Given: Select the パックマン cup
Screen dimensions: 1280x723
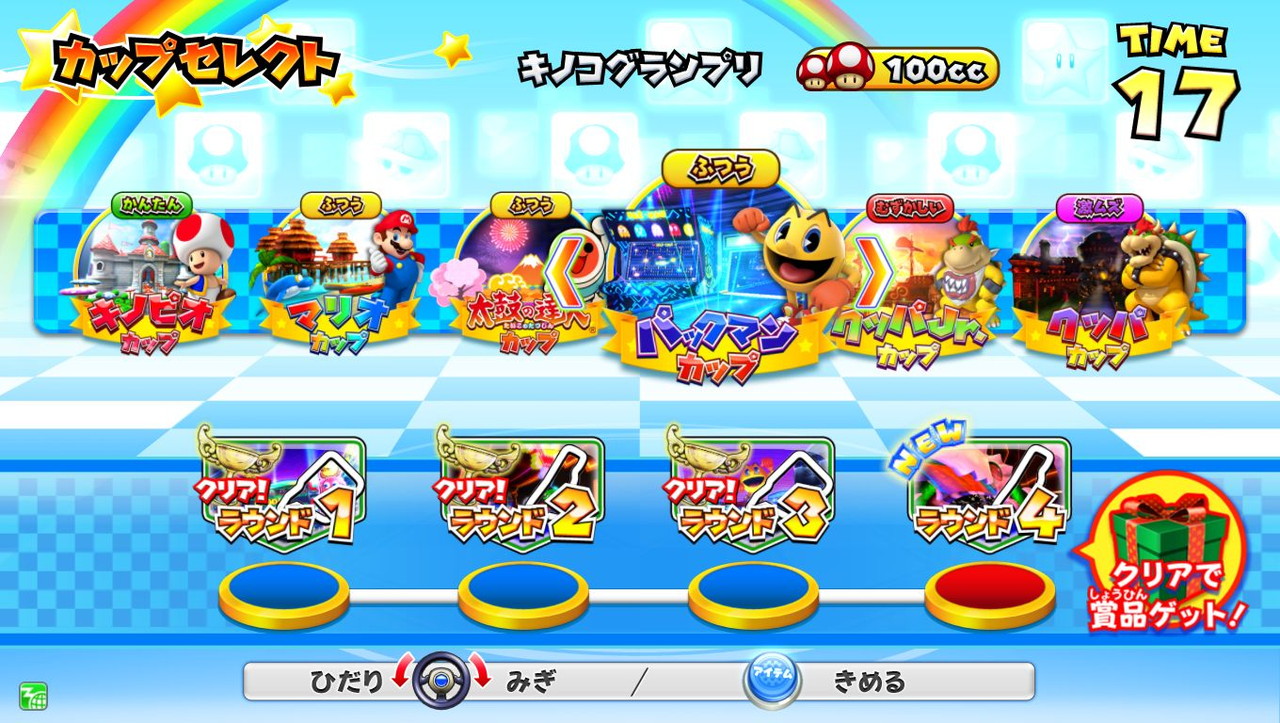Looking at the screenshot, I should (x=720, y=268).
